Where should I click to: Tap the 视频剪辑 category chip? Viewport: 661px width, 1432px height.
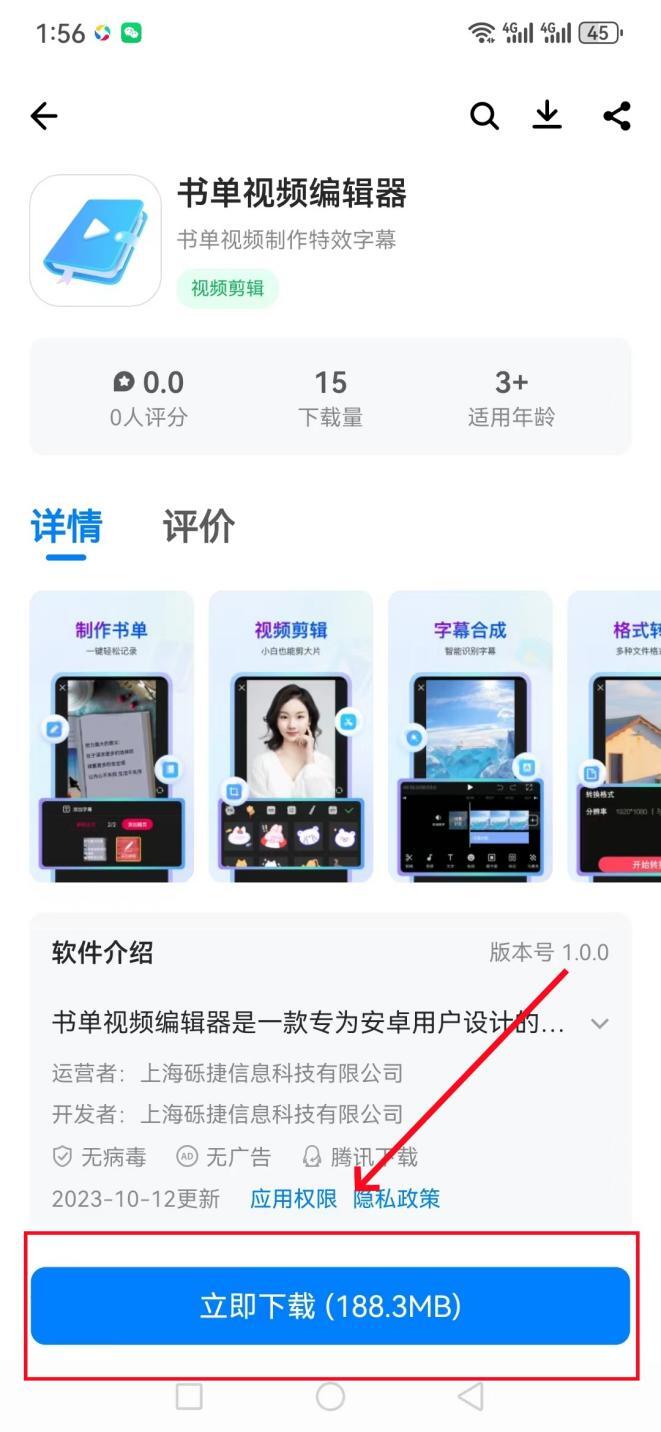228,289
